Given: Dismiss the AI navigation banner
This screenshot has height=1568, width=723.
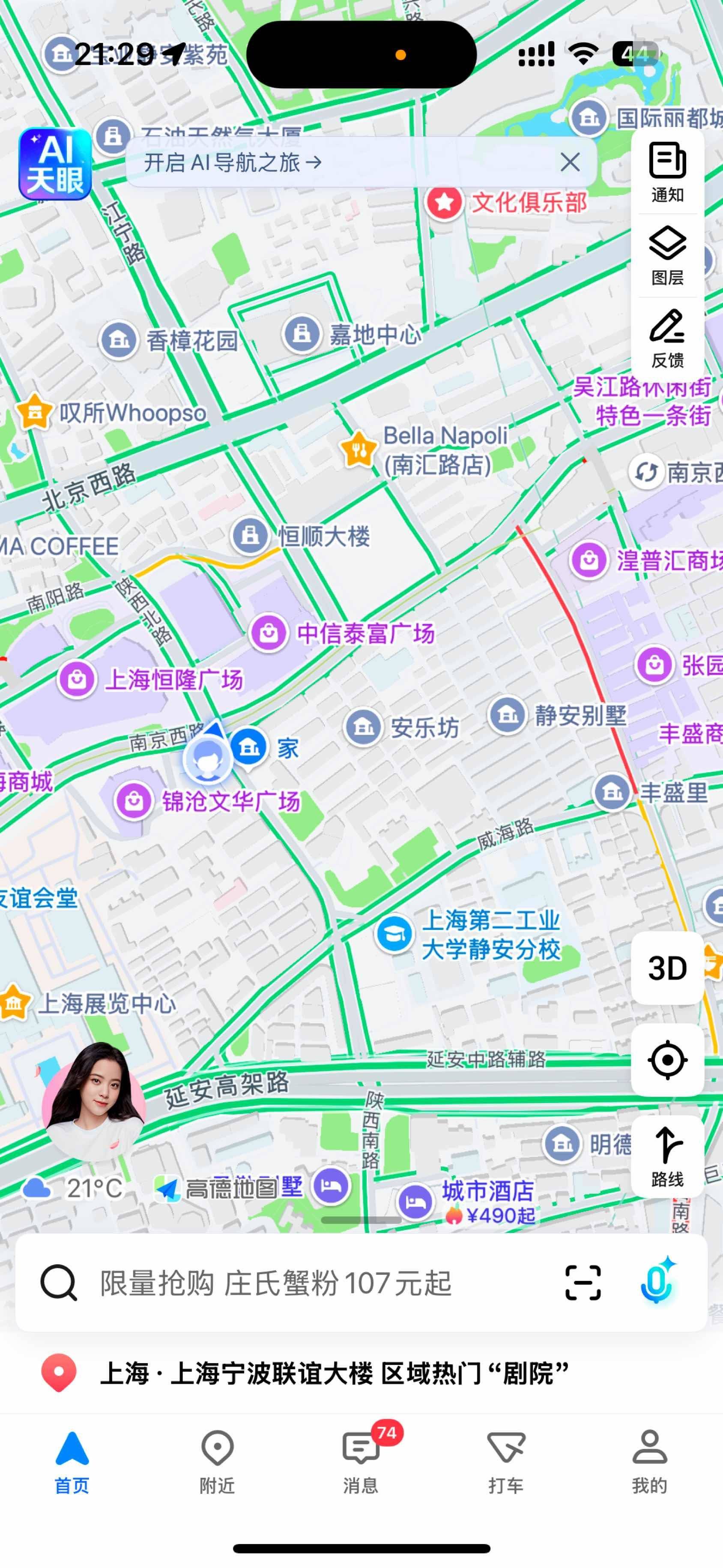Looking at the screenshot, I should click(x=570, y=162).
